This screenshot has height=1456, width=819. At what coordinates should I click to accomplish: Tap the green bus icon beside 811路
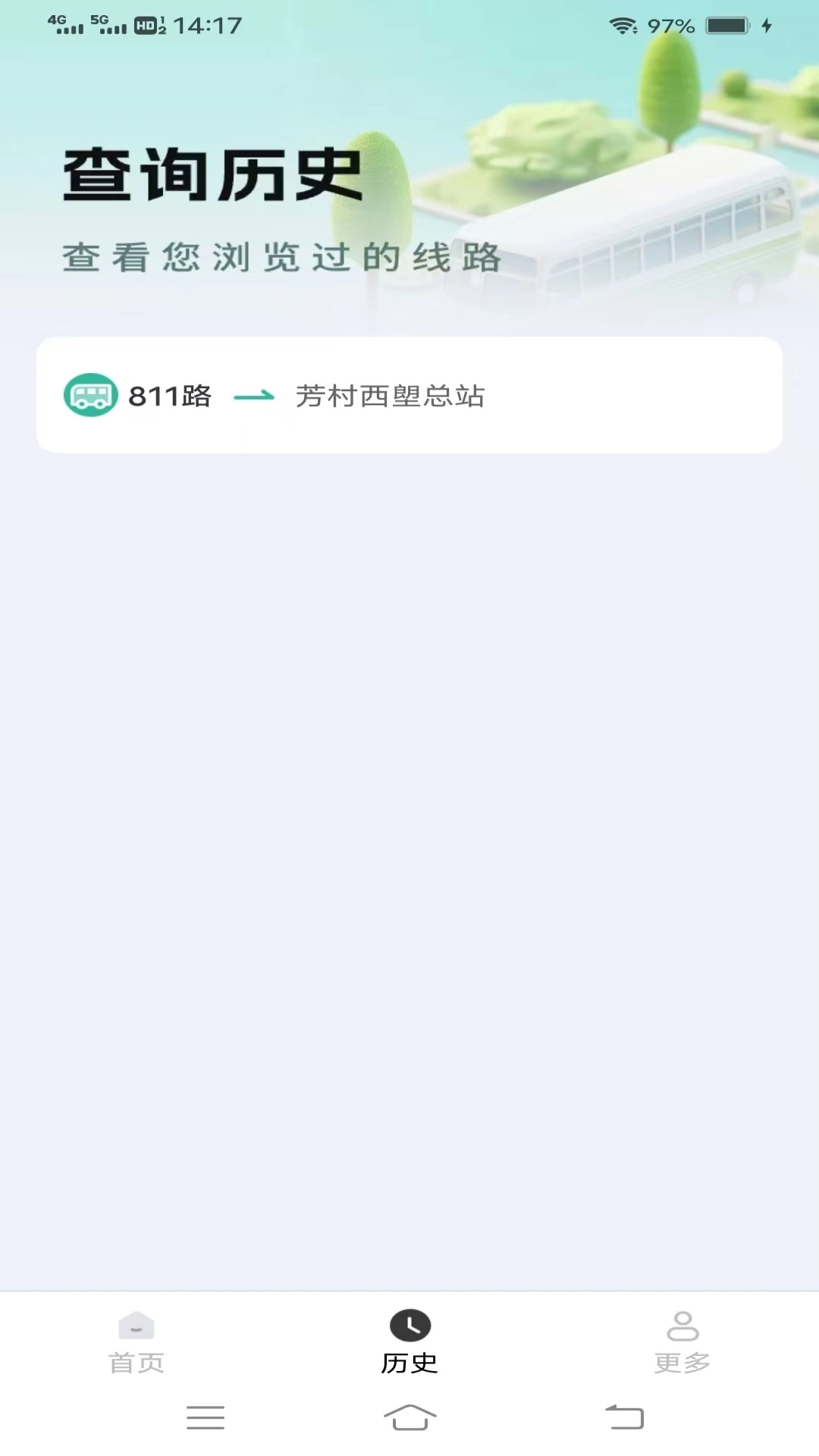(x=90, y=395)
